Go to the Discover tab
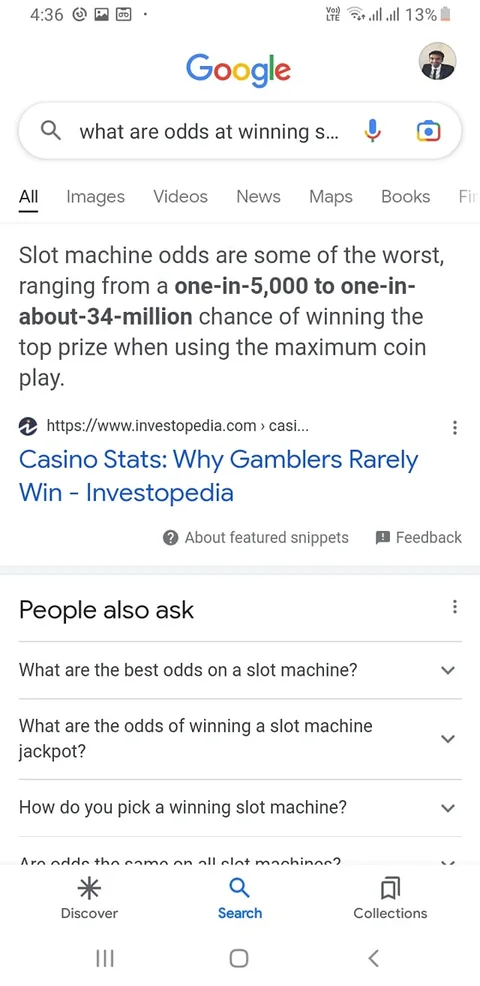 (x=89, y=899)
